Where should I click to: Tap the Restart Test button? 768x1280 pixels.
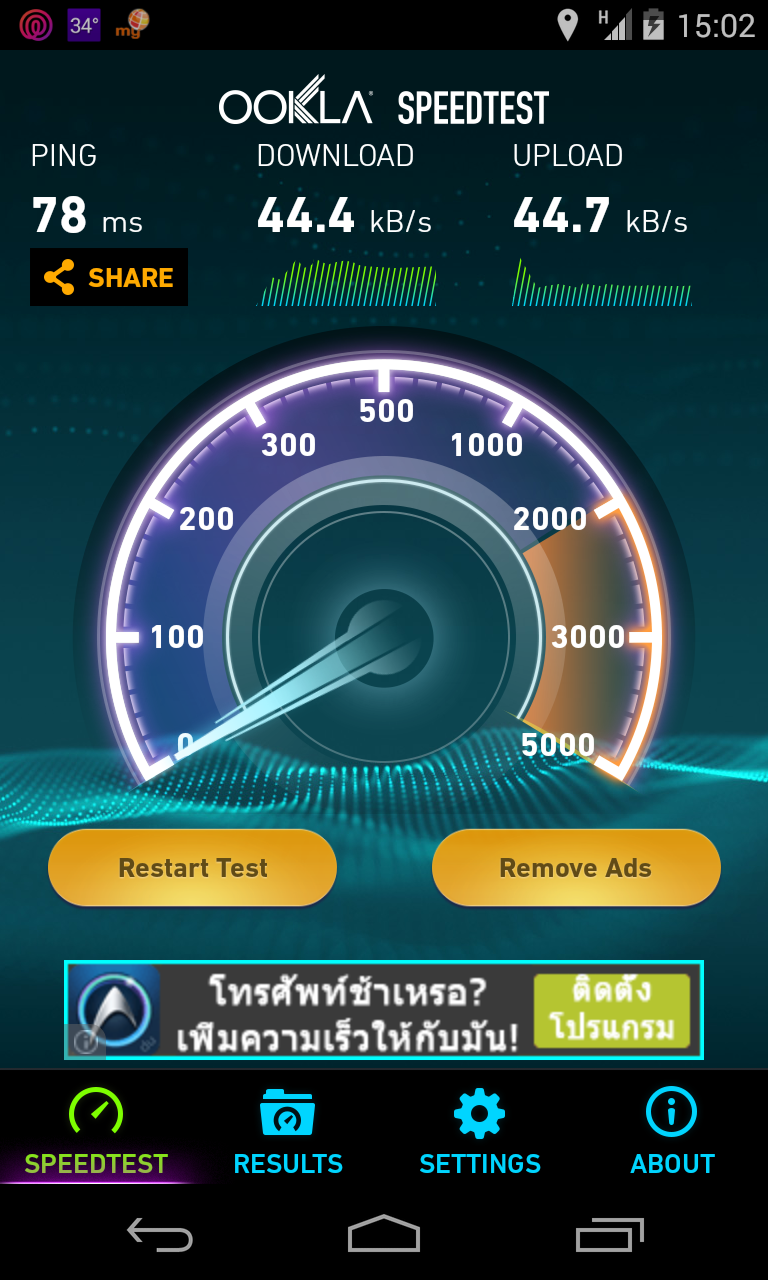click(x=192, y=868)
